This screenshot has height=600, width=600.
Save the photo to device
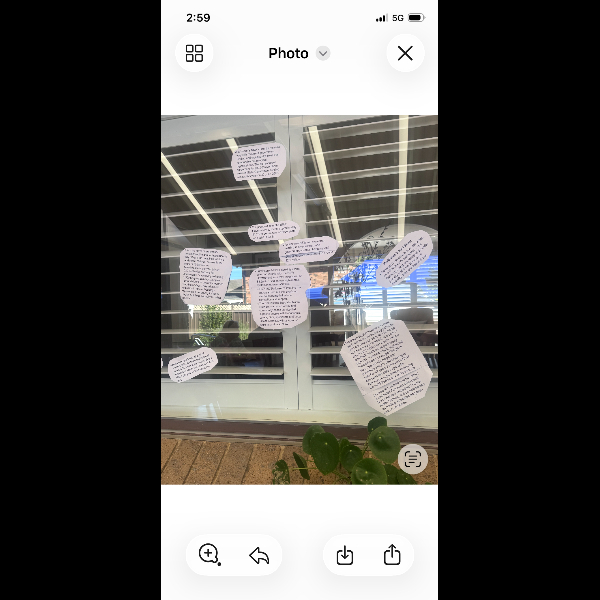[345, 555]
